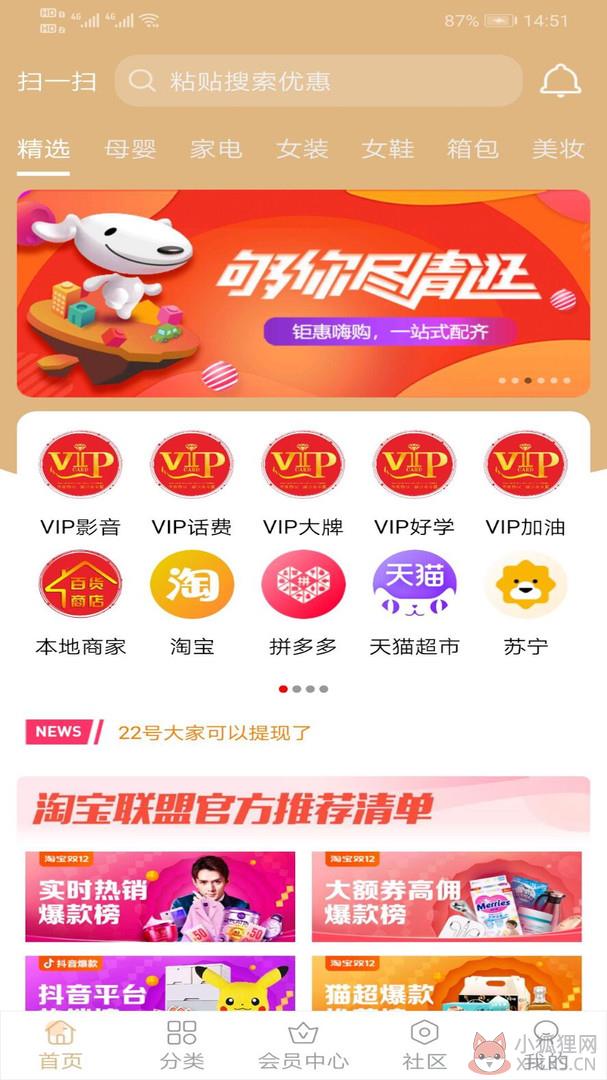
Task: Open 拼多多
Action: click(x=303, y=603)
